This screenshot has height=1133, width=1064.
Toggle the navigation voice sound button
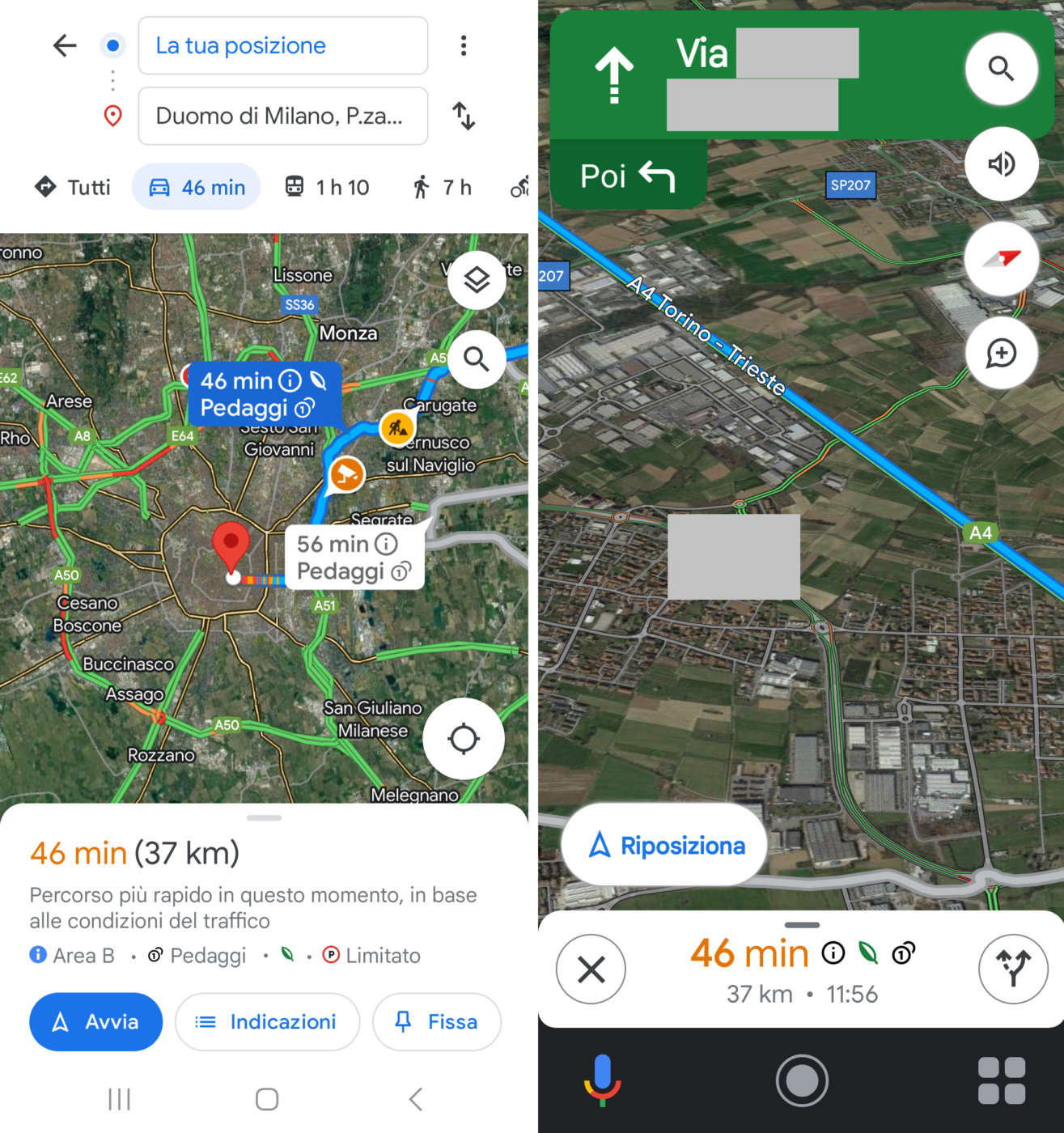(x=1001, y=164)
